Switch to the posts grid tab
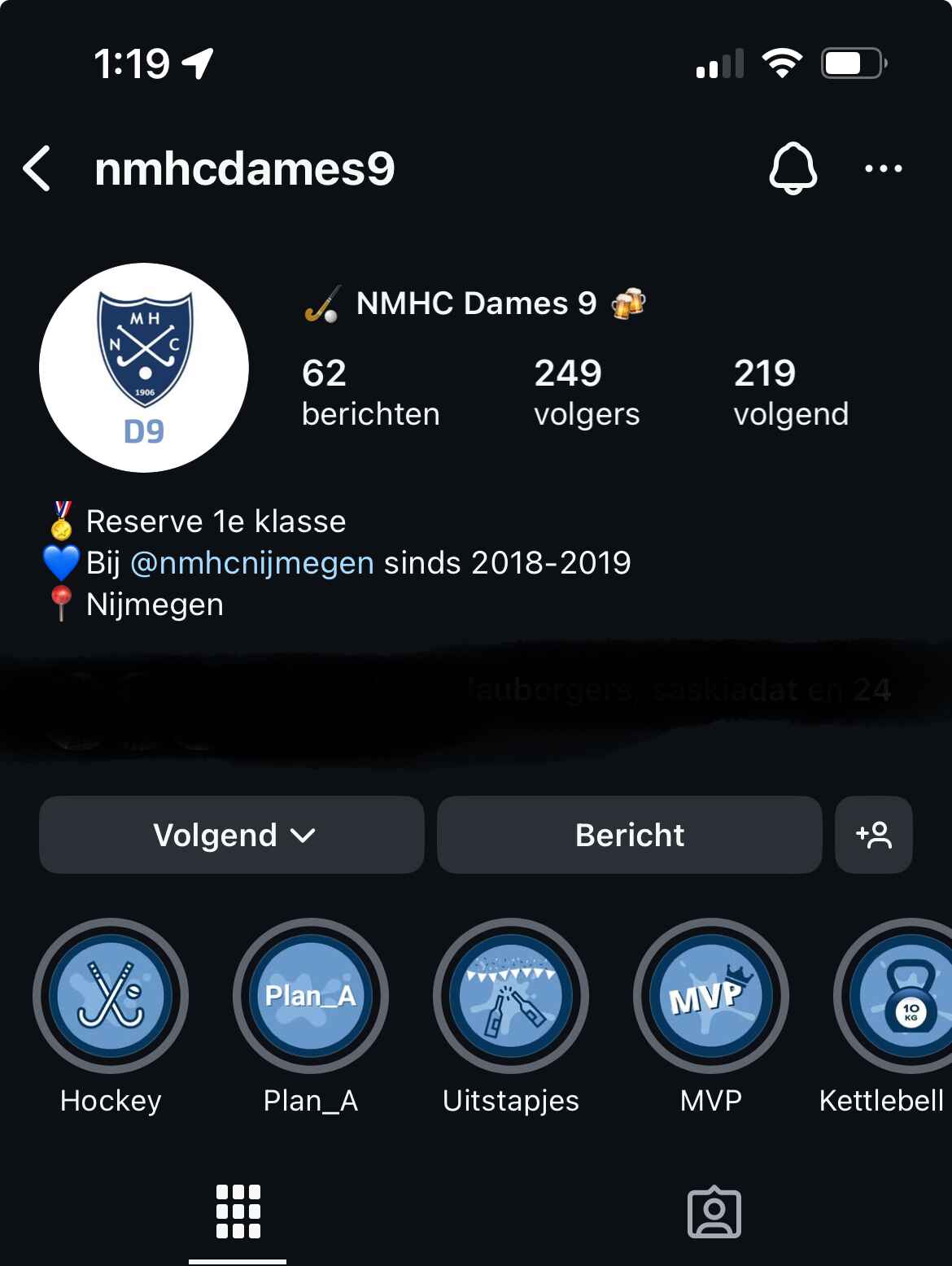Image resolution: width=952 pixels, height=1266 pixels. [x=238, y=1211]
